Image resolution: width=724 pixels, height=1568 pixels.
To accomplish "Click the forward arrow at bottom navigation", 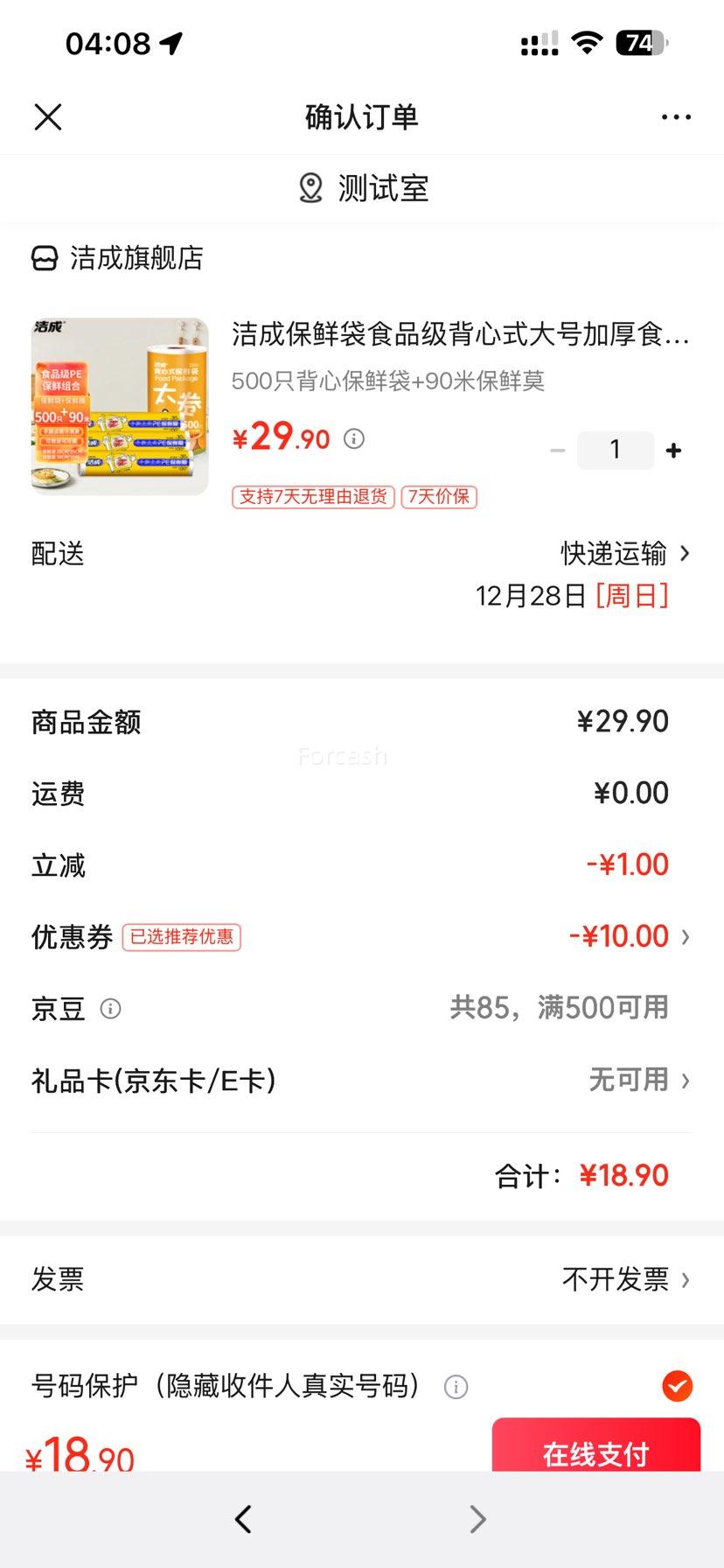I will pos(477,1519).
